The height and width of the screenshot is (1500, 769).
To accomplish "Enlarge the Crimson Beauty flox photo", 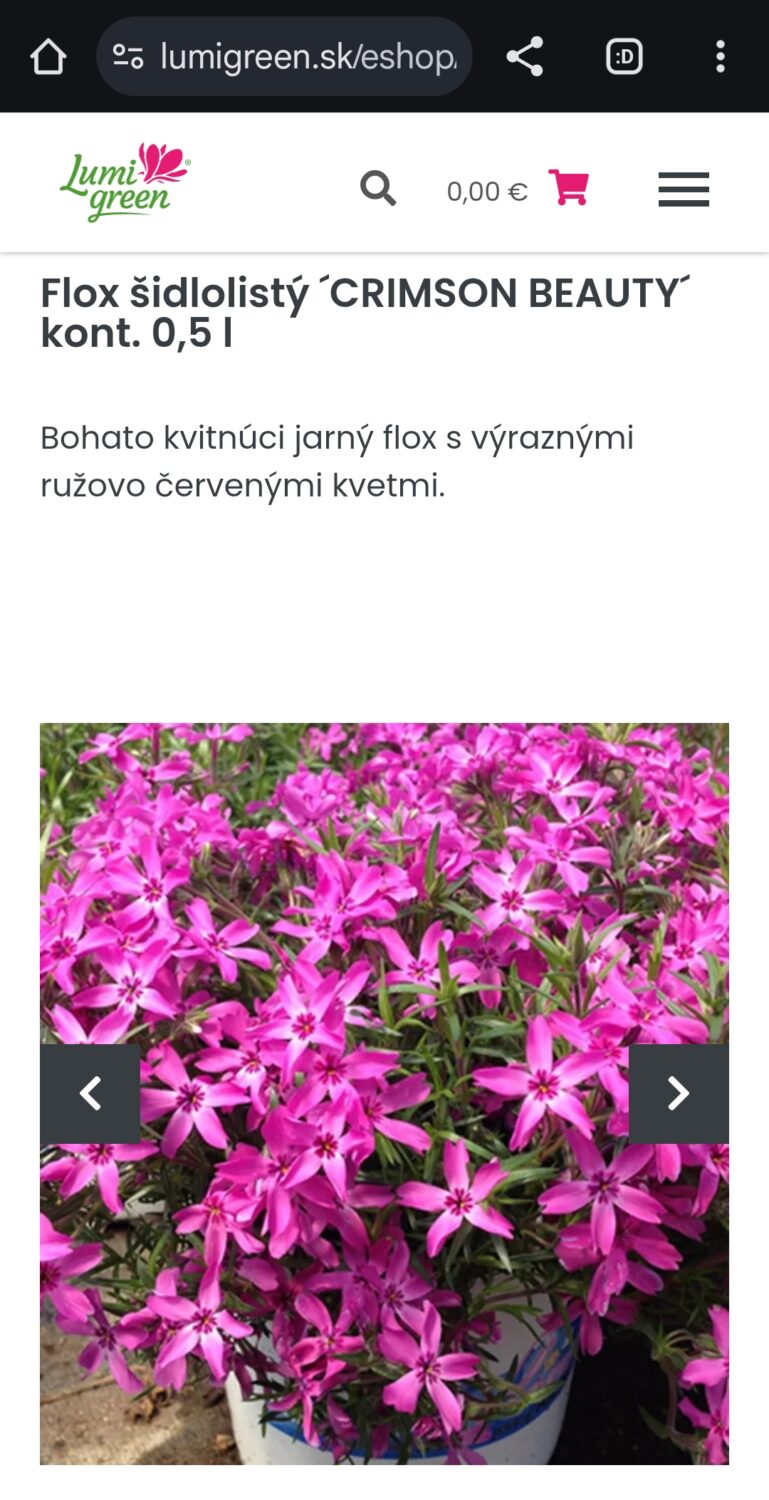I will 384,1094.
